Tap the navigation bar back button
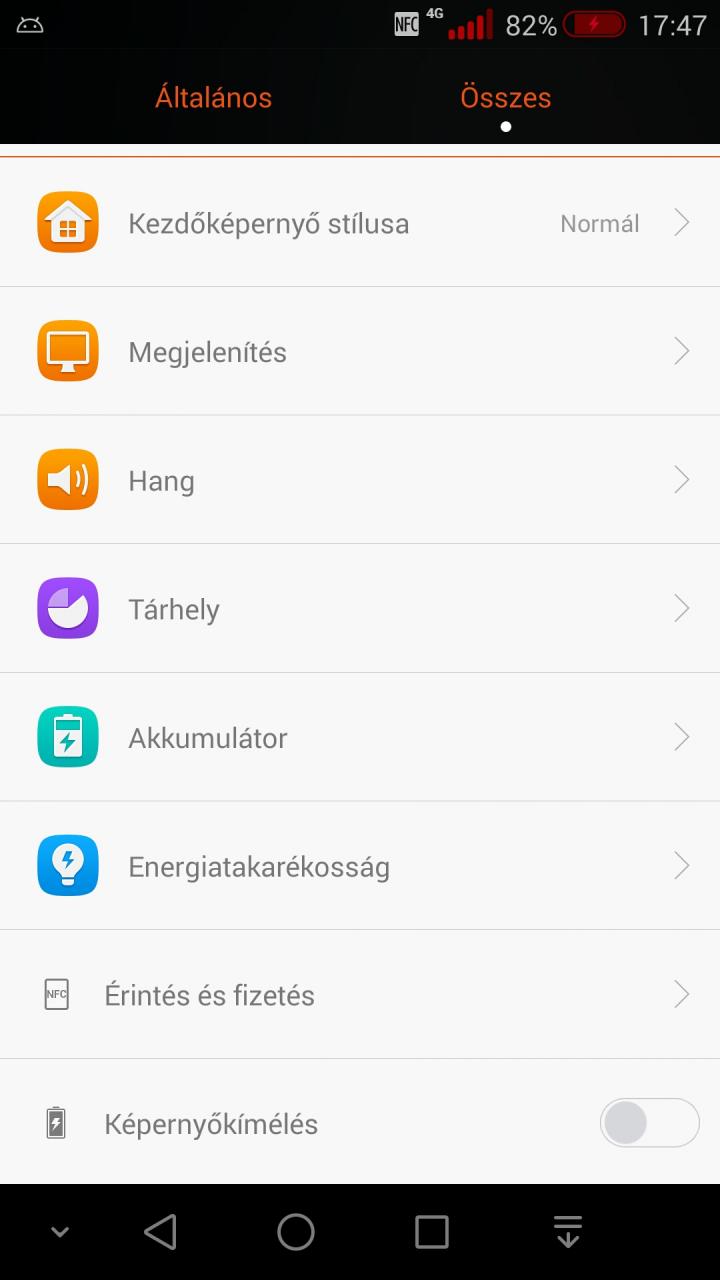The height and width of the screenshot is (1280, 720). [x=161, y=1232]
